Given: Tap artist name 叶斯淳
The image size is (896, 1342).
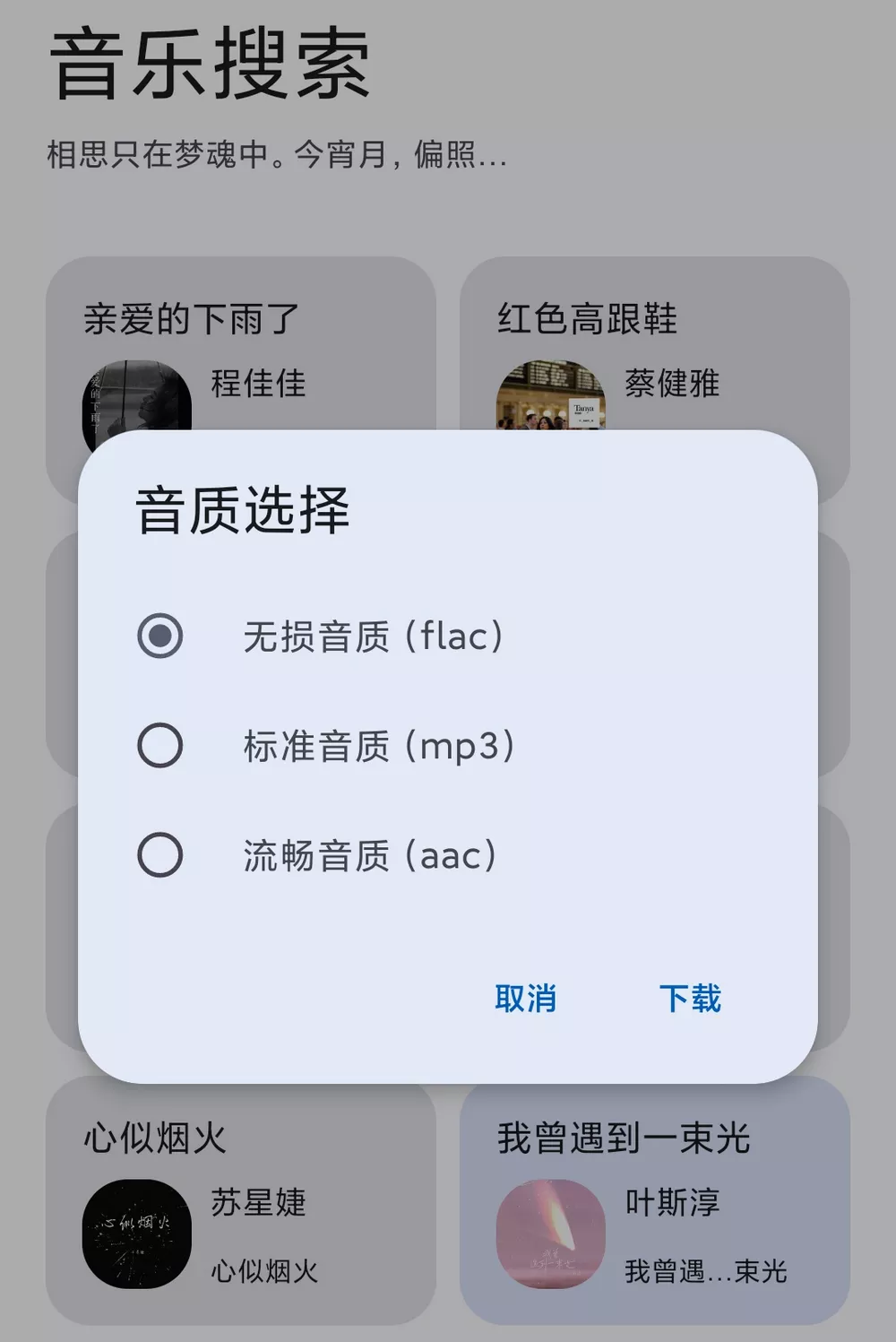Looking at the screenshot, I should [x=673, y=1206].
